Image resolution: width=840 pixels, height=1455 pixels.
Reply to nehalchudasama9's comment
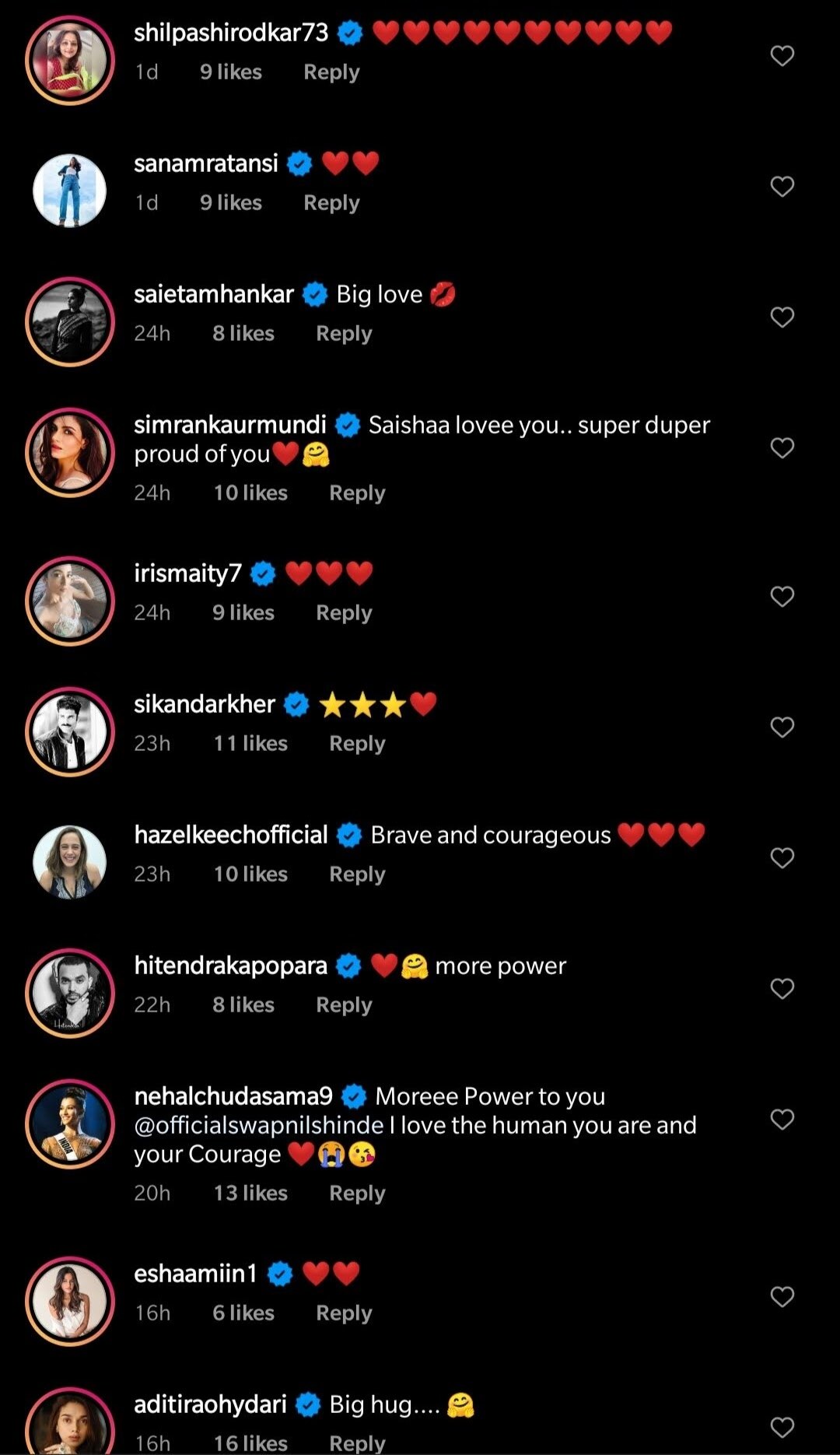[357, 1194]
